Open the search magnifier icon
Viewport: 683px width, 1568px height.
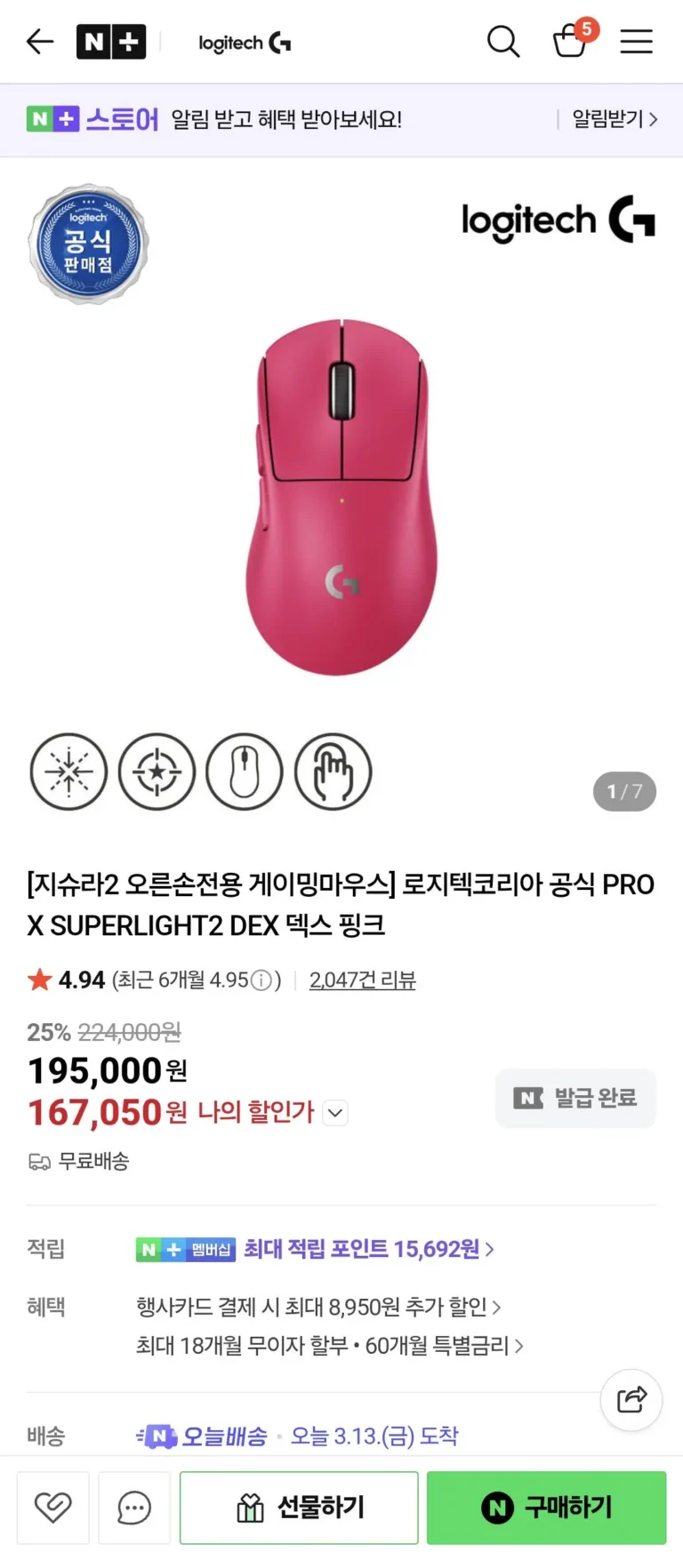[x=502, y=42]
